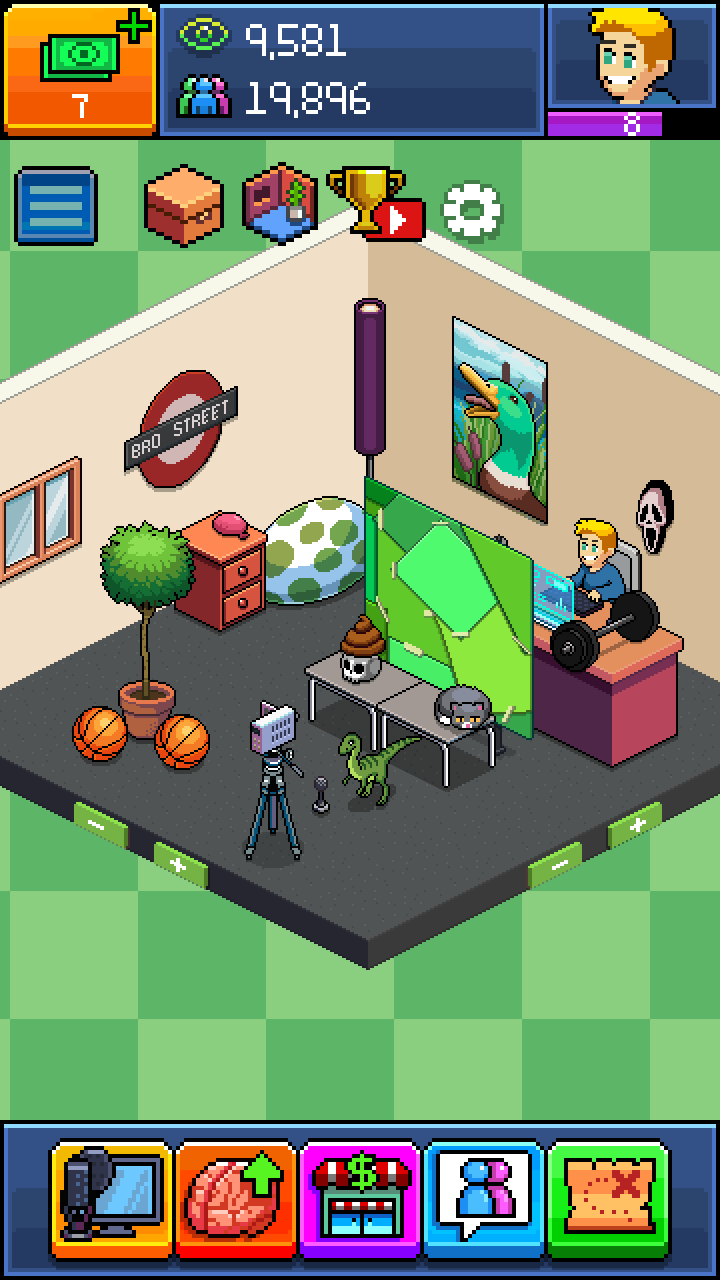Open the room customization icon
Viewport: 720px width, 1280px height.
pos(281,205)
